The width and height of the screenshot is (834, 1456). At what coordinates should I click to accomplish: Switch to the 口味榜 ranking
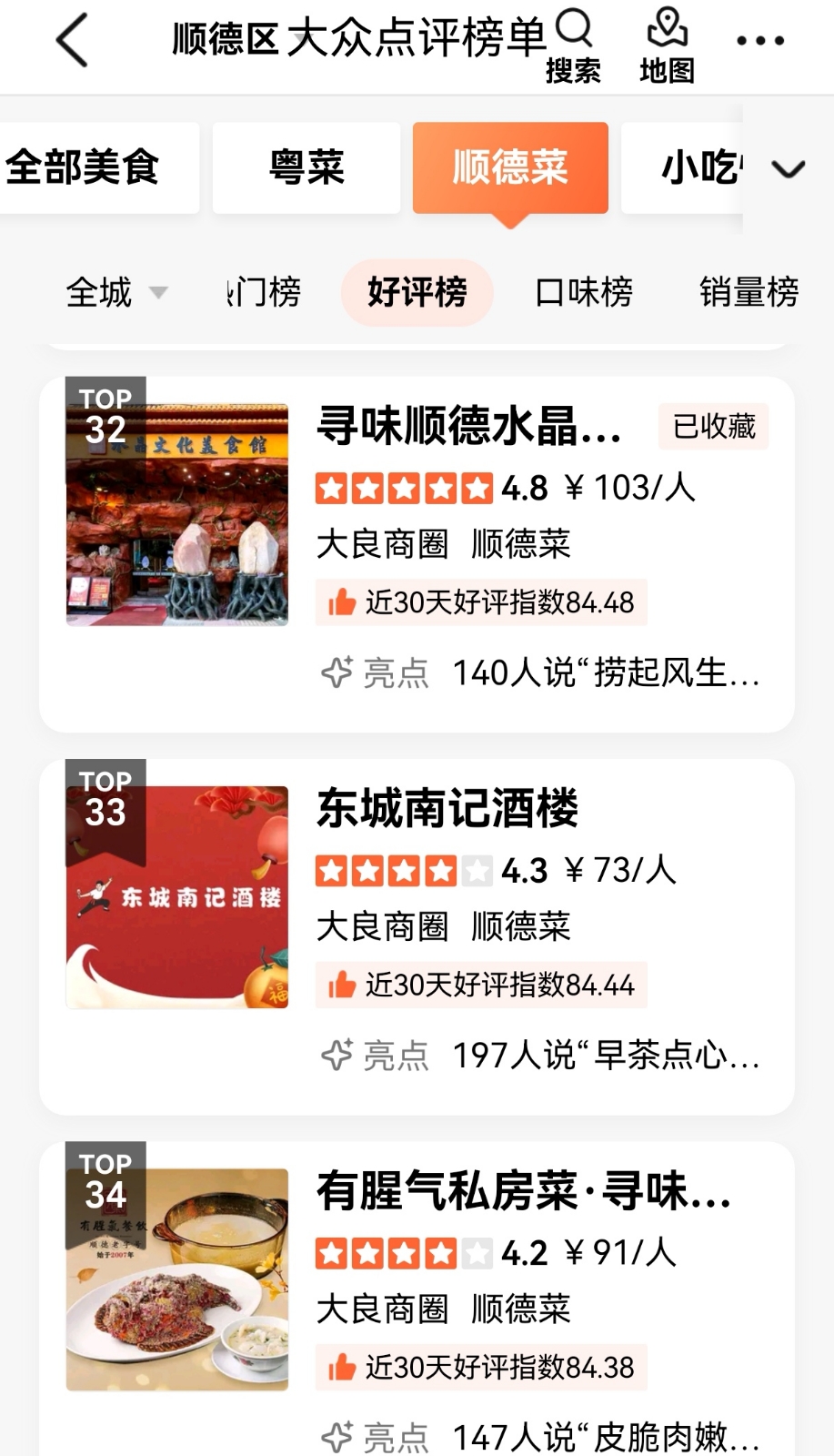coord(584,293)
